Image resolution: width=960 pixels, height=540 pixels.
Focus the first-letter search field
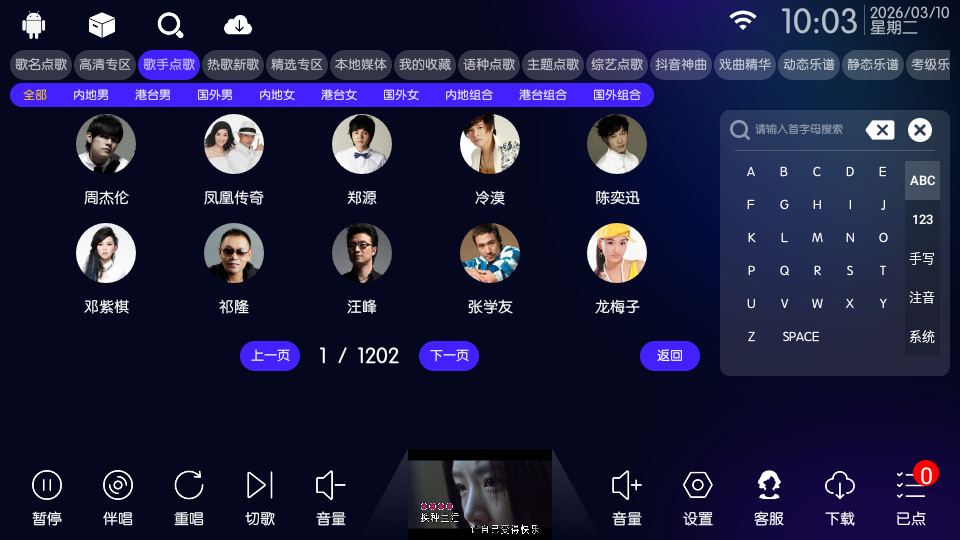coord(800,130)
